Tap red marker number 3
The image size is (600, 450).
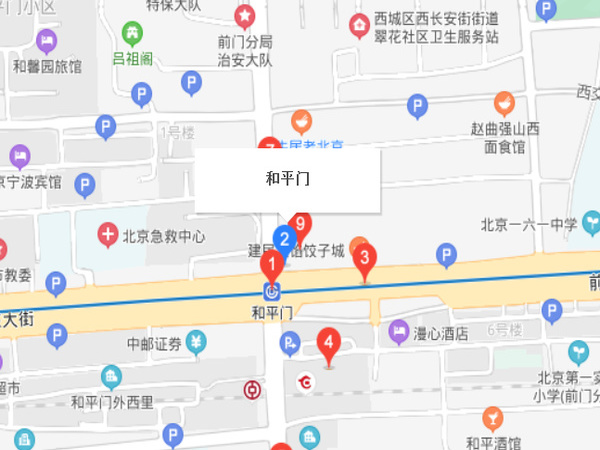365,257
